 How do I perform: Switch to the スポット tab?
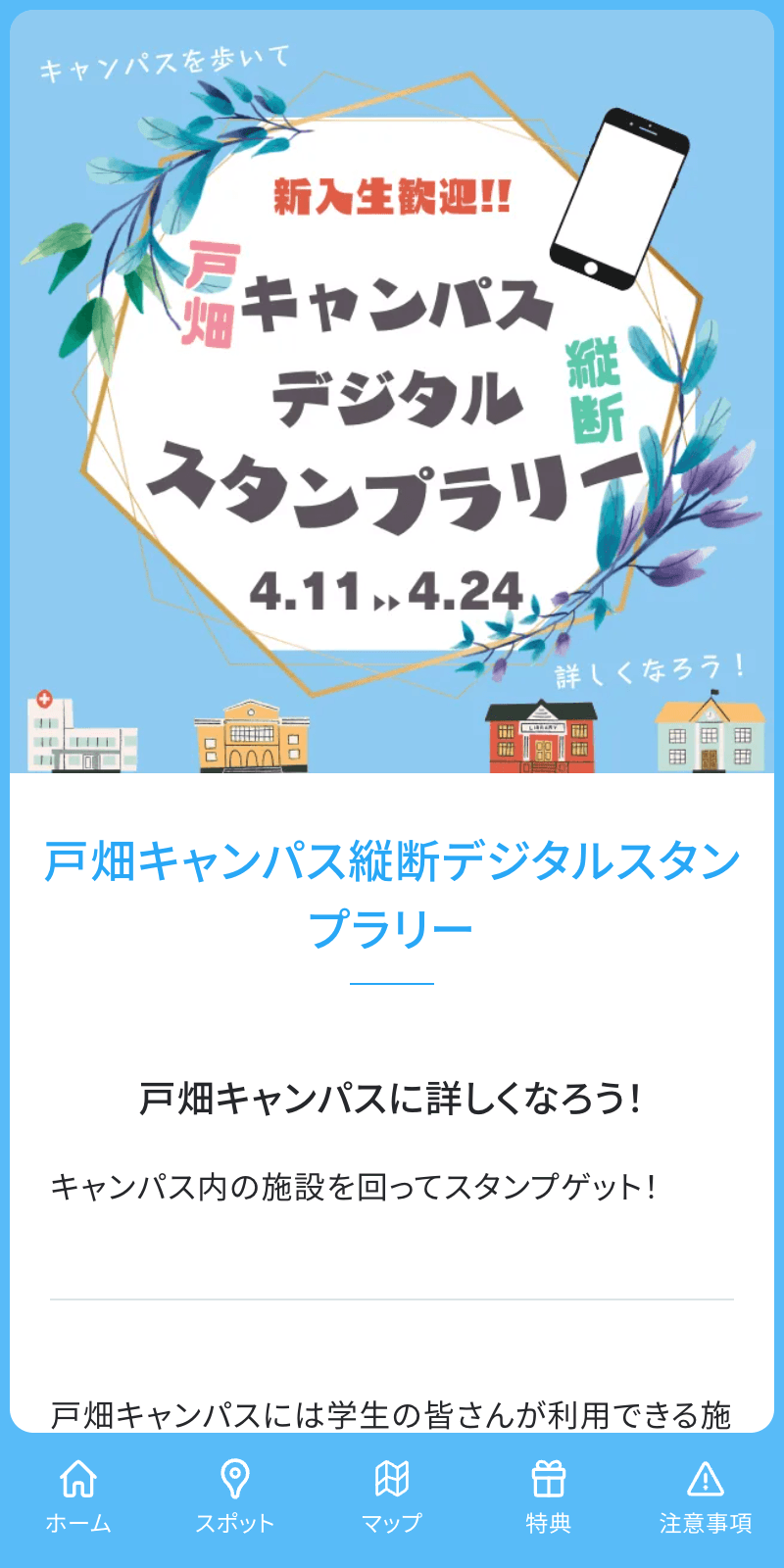click(x=235, y=1496)
